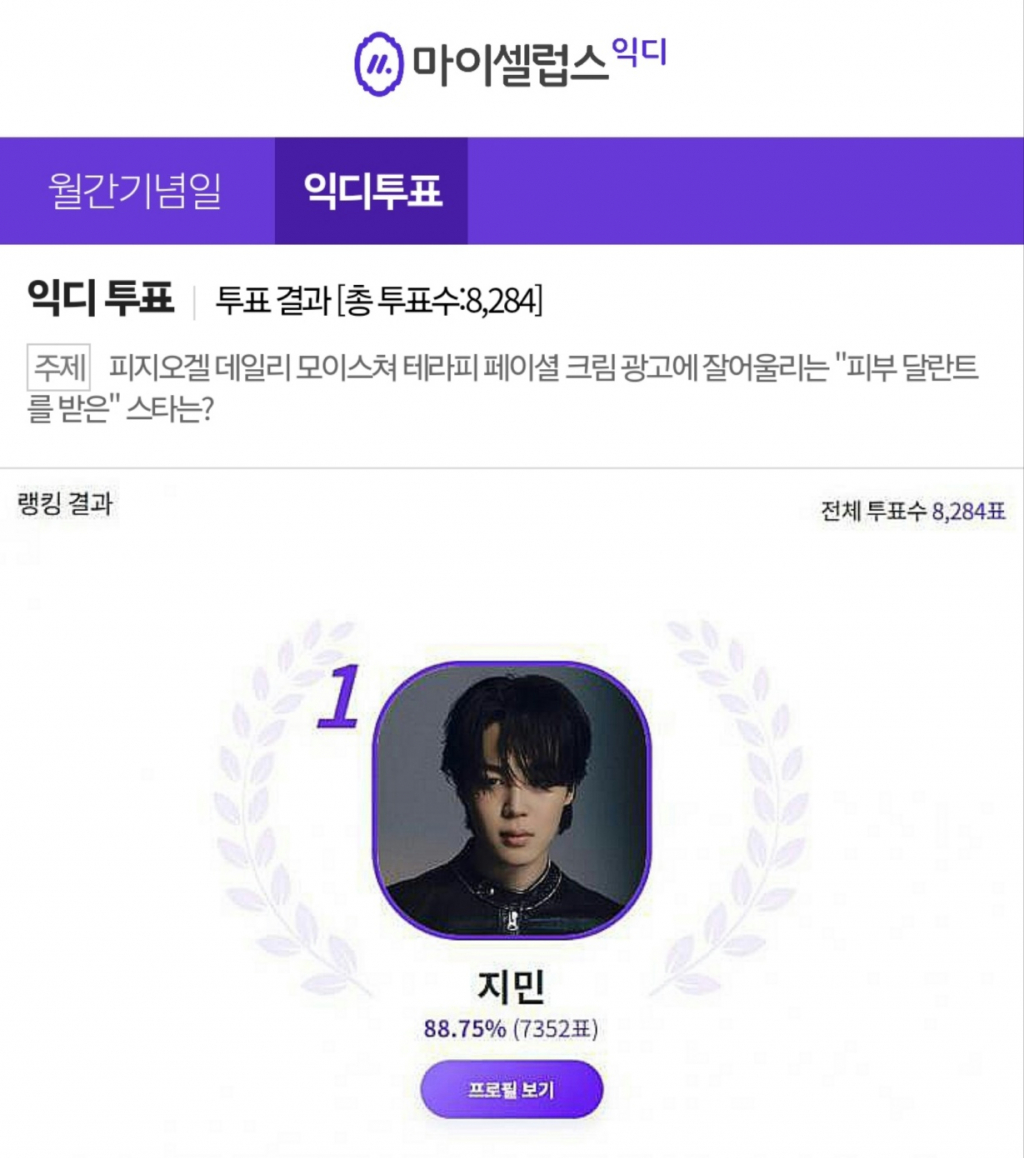The width and height of the screenshot is (1024, 1158).
Task: Select the 익디투표 tab
Action: [371, 191]
